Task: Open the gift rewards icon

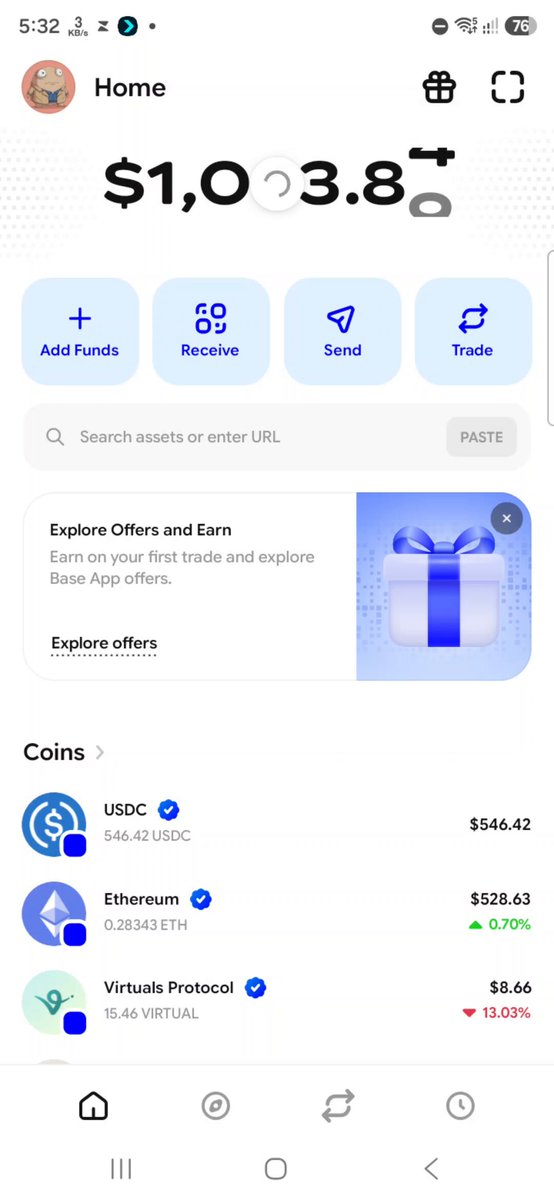Action: 439,87
